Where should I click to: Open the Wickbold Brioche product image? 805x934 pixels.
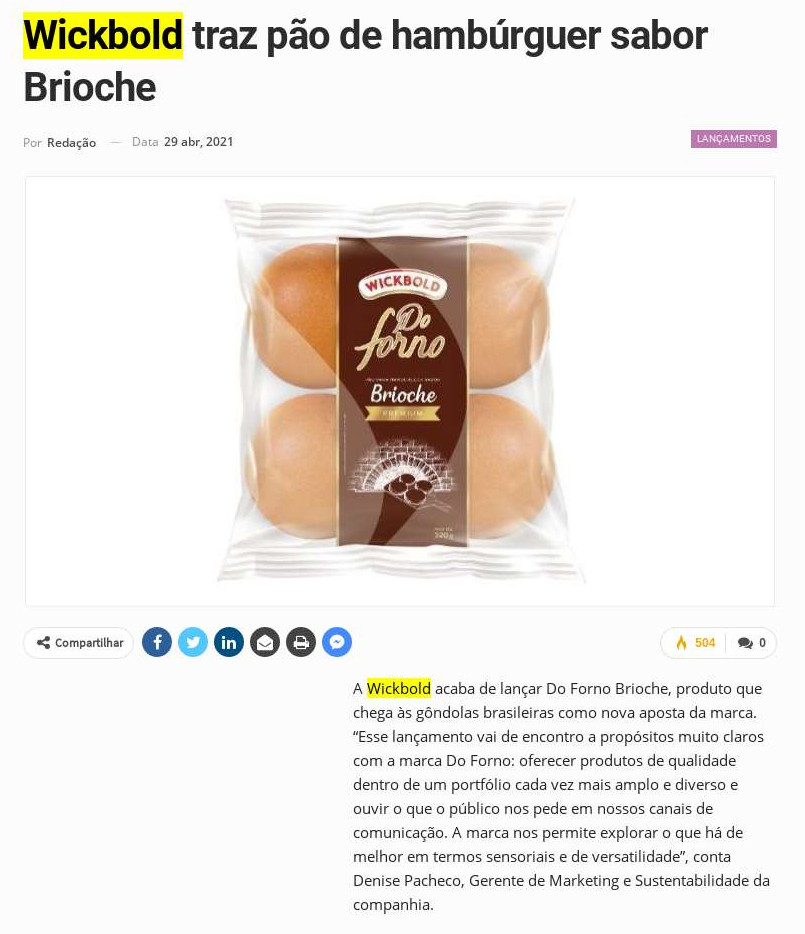click(400, 391)
